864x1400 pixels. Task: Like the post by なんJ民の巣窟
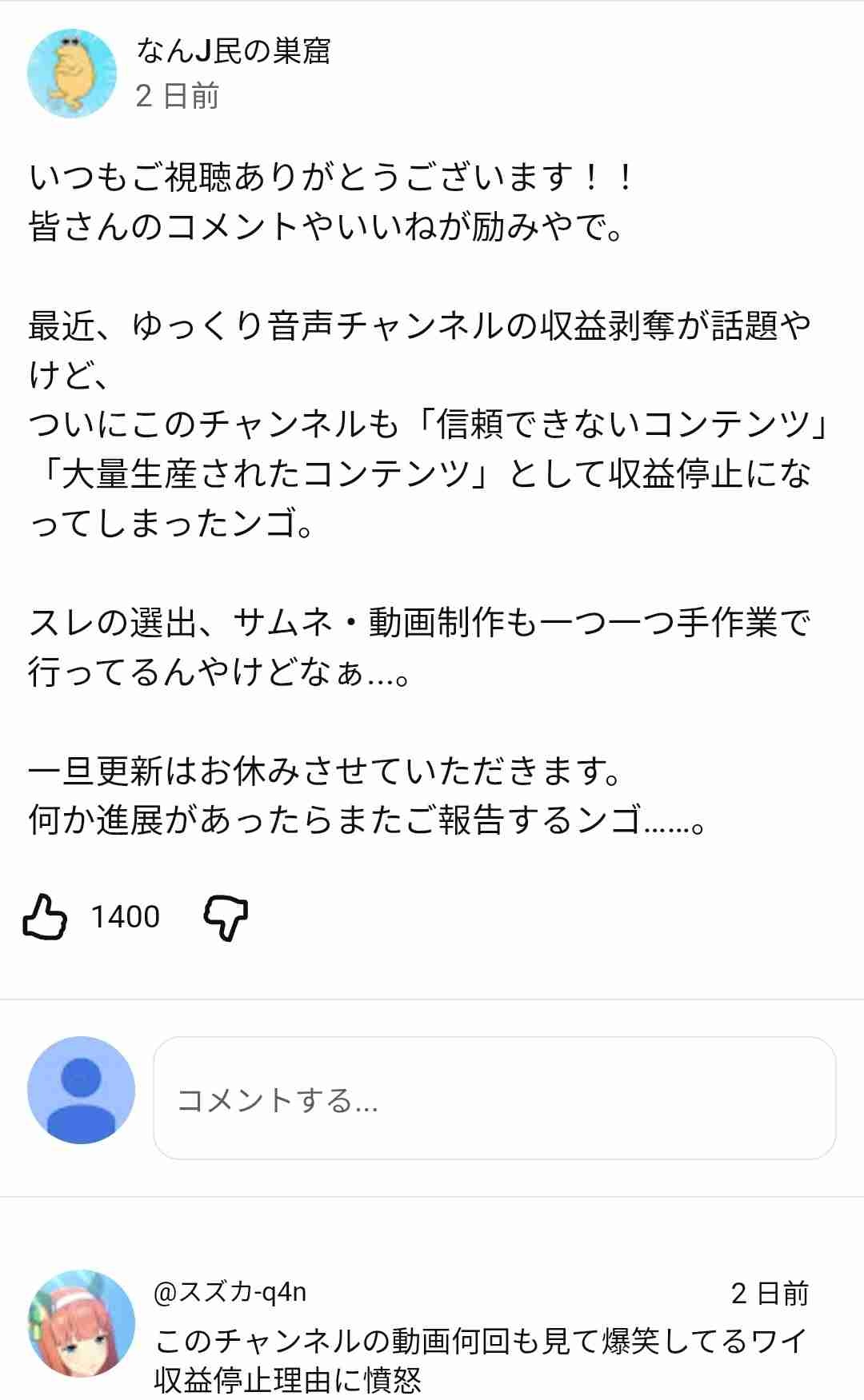[x=45, y=916]
